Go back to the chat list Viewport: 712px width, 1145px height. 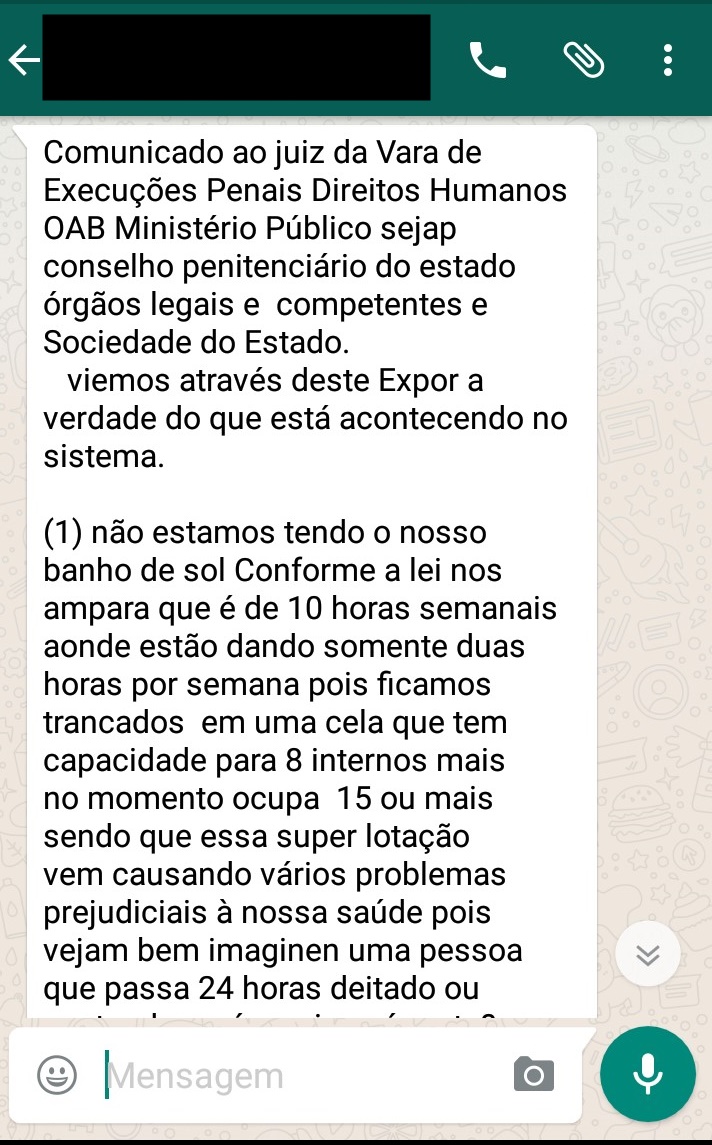(x=24, y=62)
